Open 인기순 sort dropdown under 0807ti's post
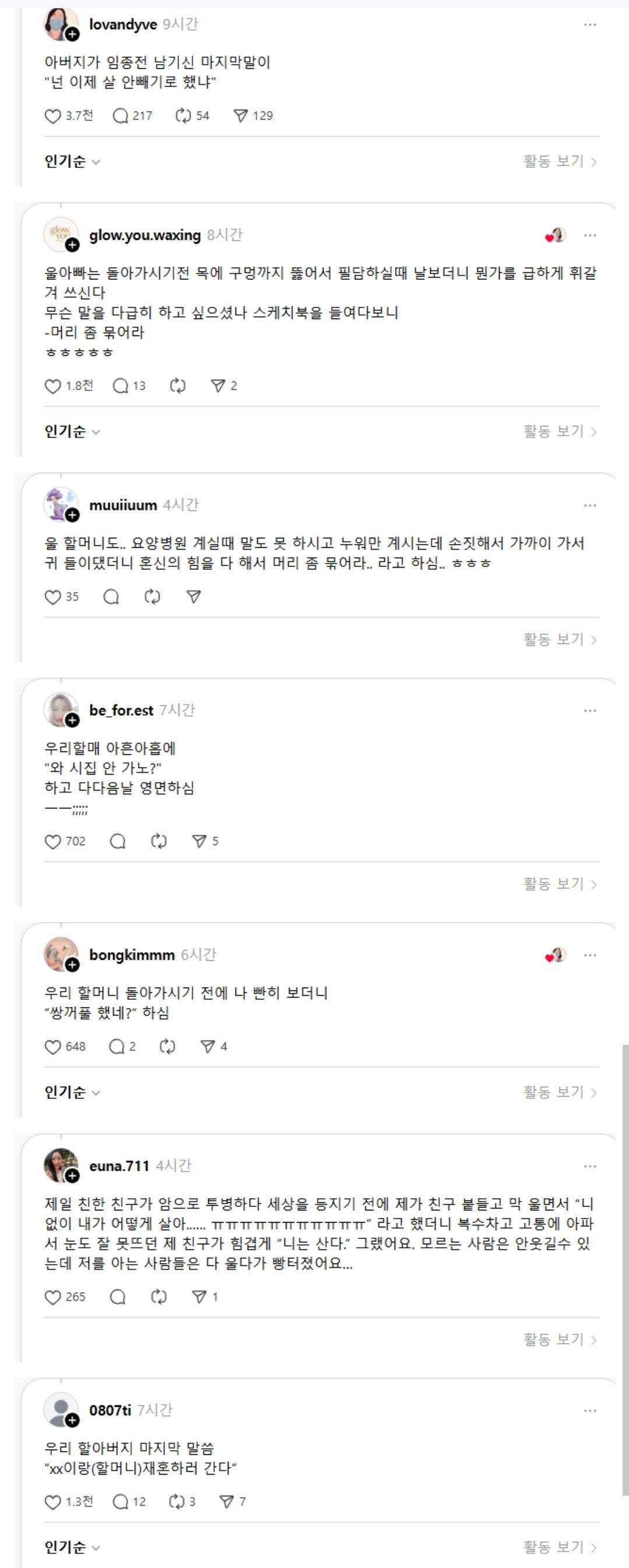 (x=72, y=1546)
